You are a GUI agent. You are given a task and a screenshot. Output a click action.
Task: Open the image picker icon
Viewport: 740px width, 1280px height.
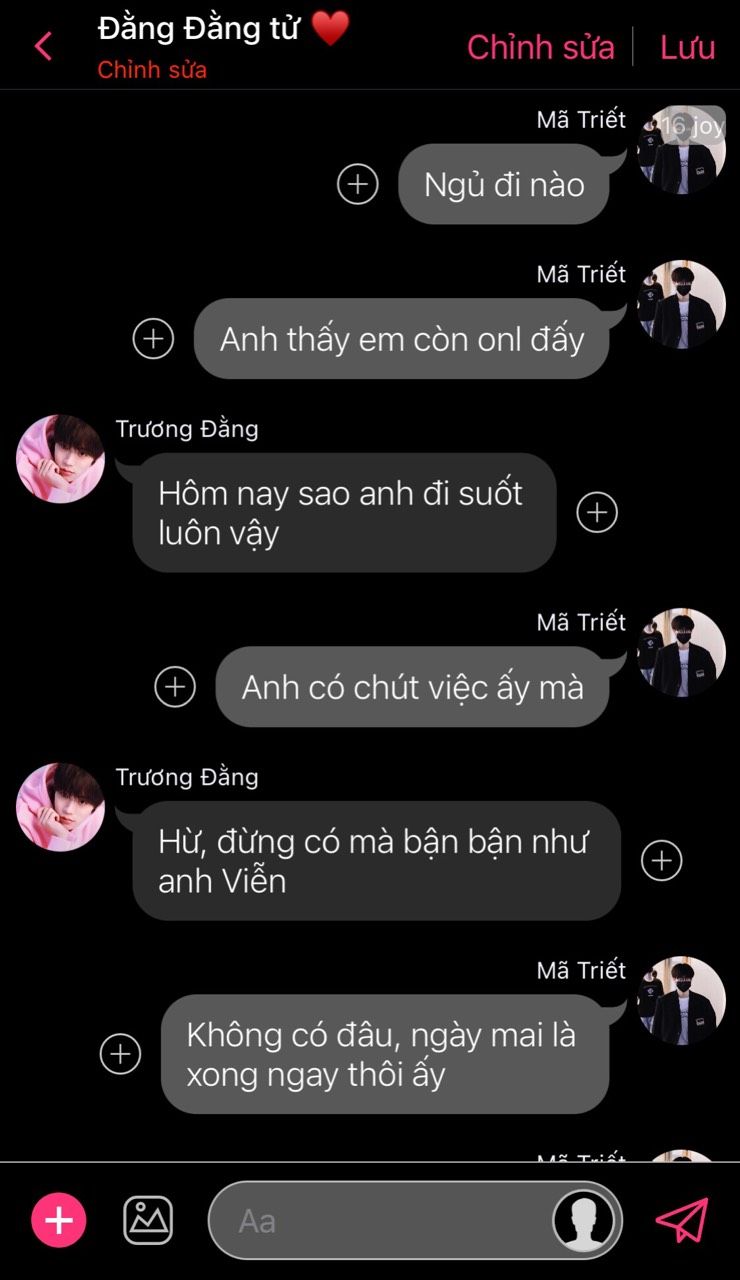click(148, 1221)
